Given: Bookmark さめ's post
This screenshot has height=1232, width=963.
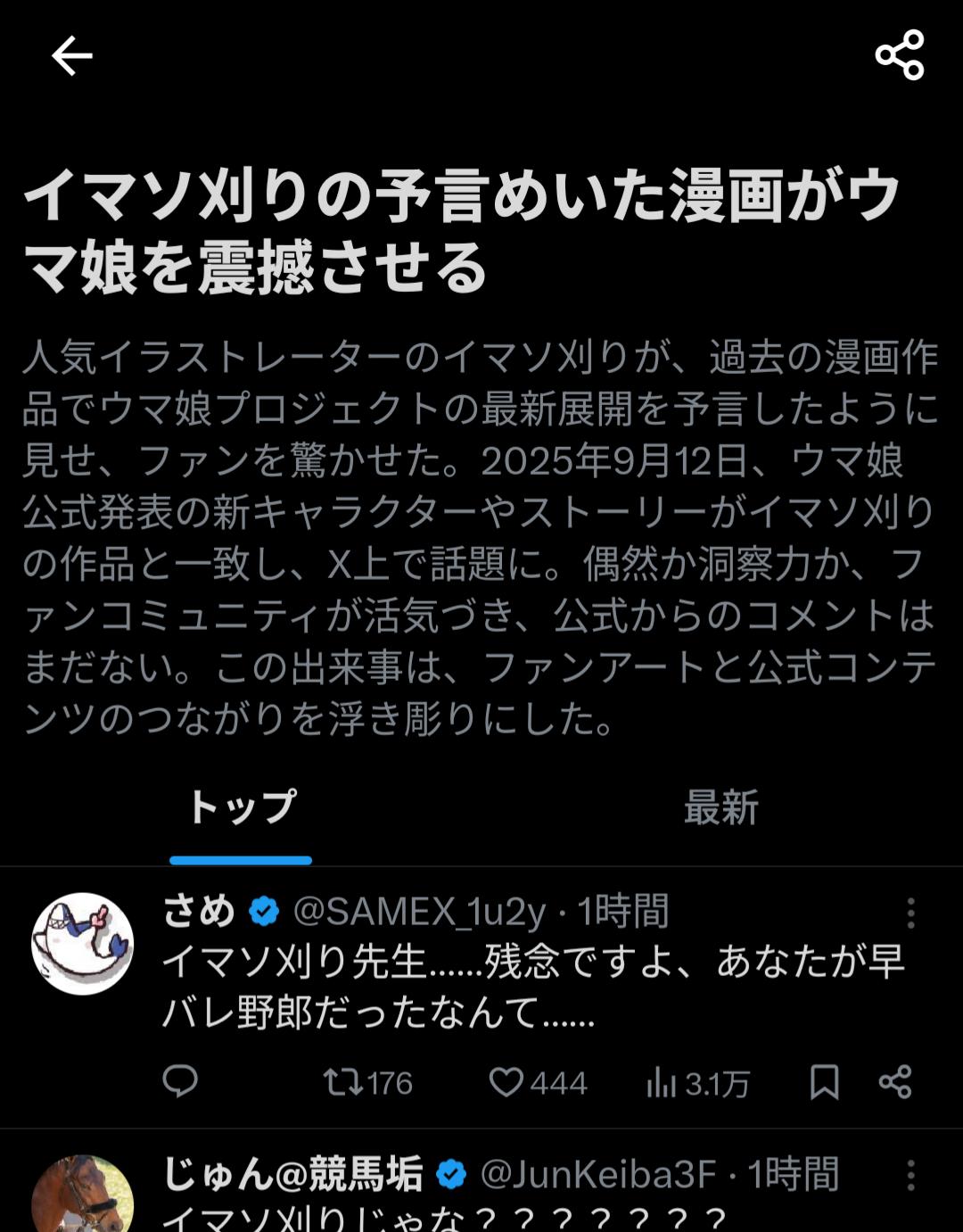Looking at the screenshot, I should 824,1082.
